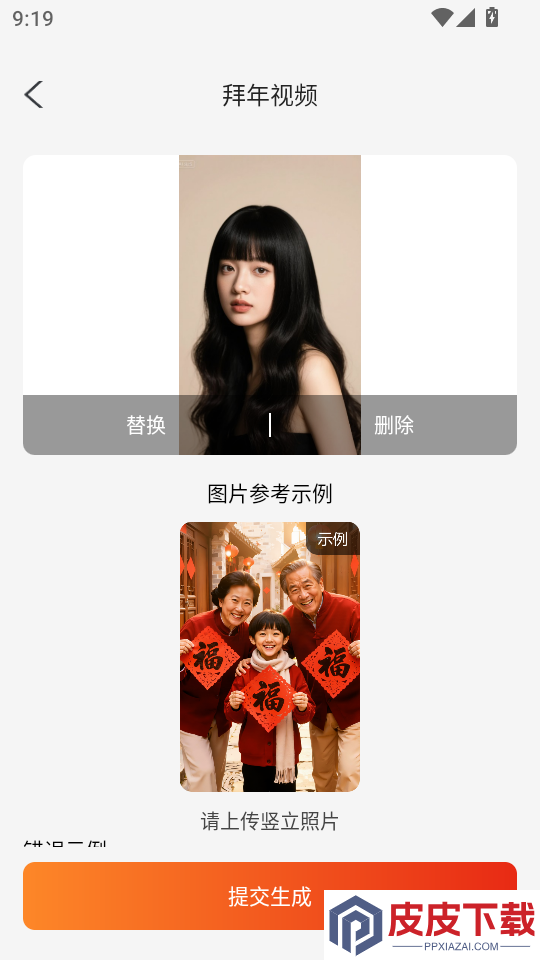Image resolution: width=540 pixels, height=960 pixels.
Task: Go back using the top-left arrow
Action: click(x=34, y=95)
